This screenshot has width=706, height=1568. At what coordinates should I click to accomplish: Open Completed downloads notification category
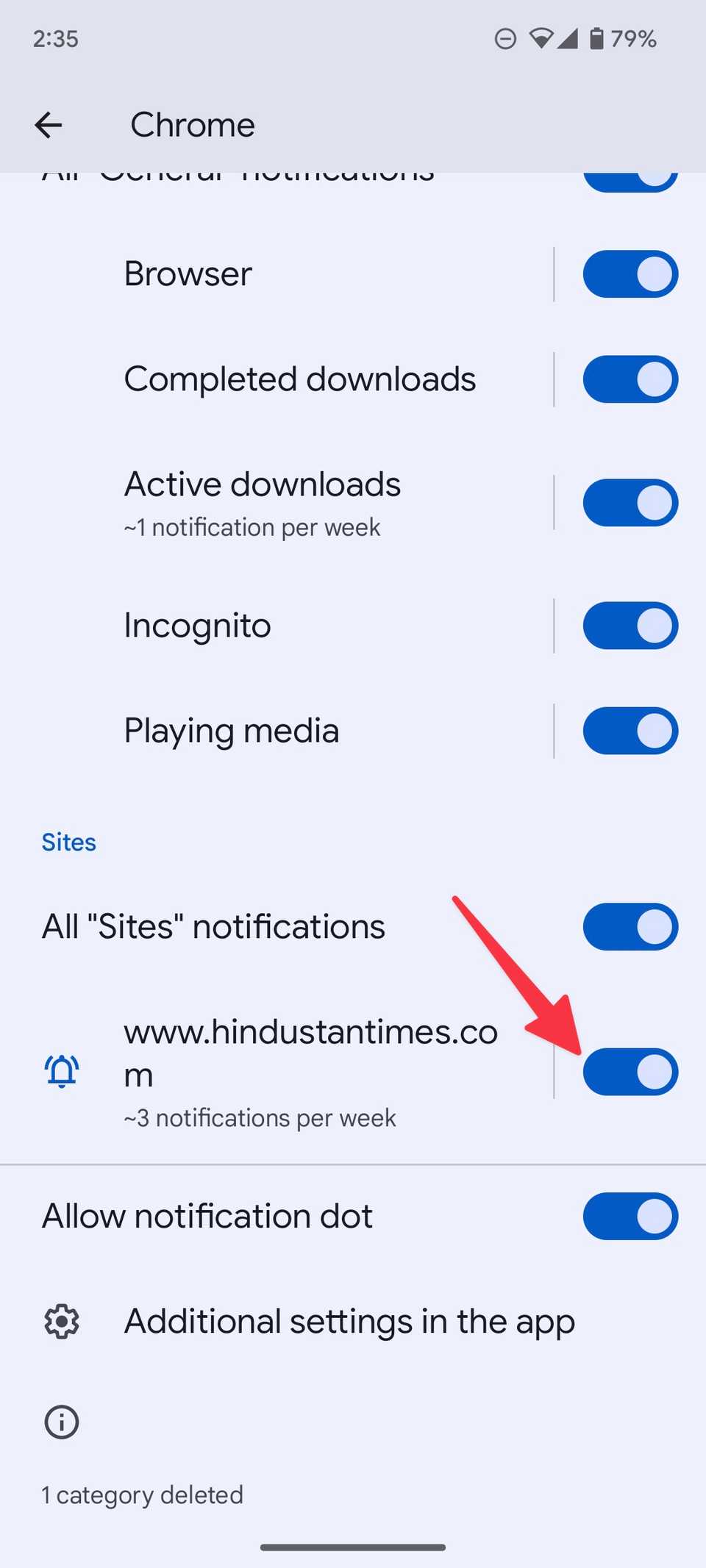299,379
